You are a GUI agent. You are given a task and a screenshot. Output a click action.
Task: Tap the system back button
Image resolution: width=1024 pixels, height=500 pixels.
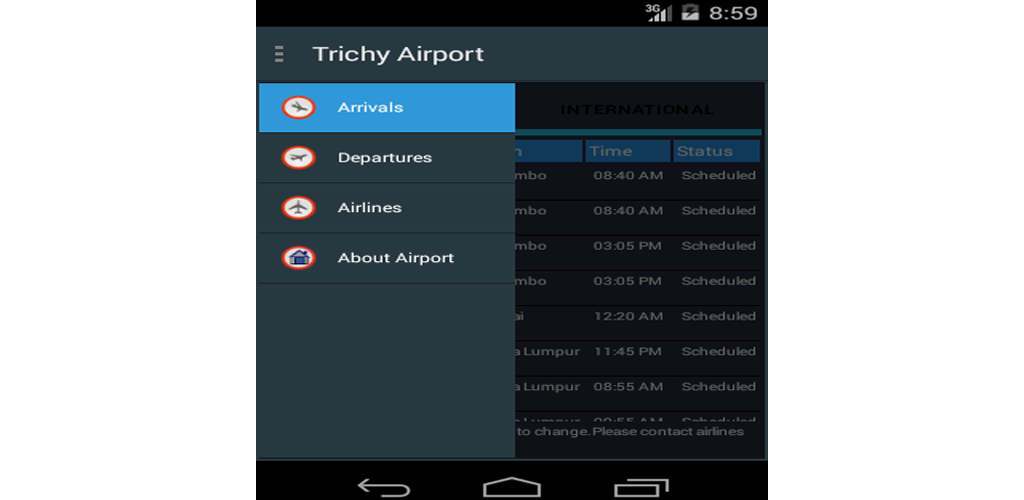[x=384, y=487]
